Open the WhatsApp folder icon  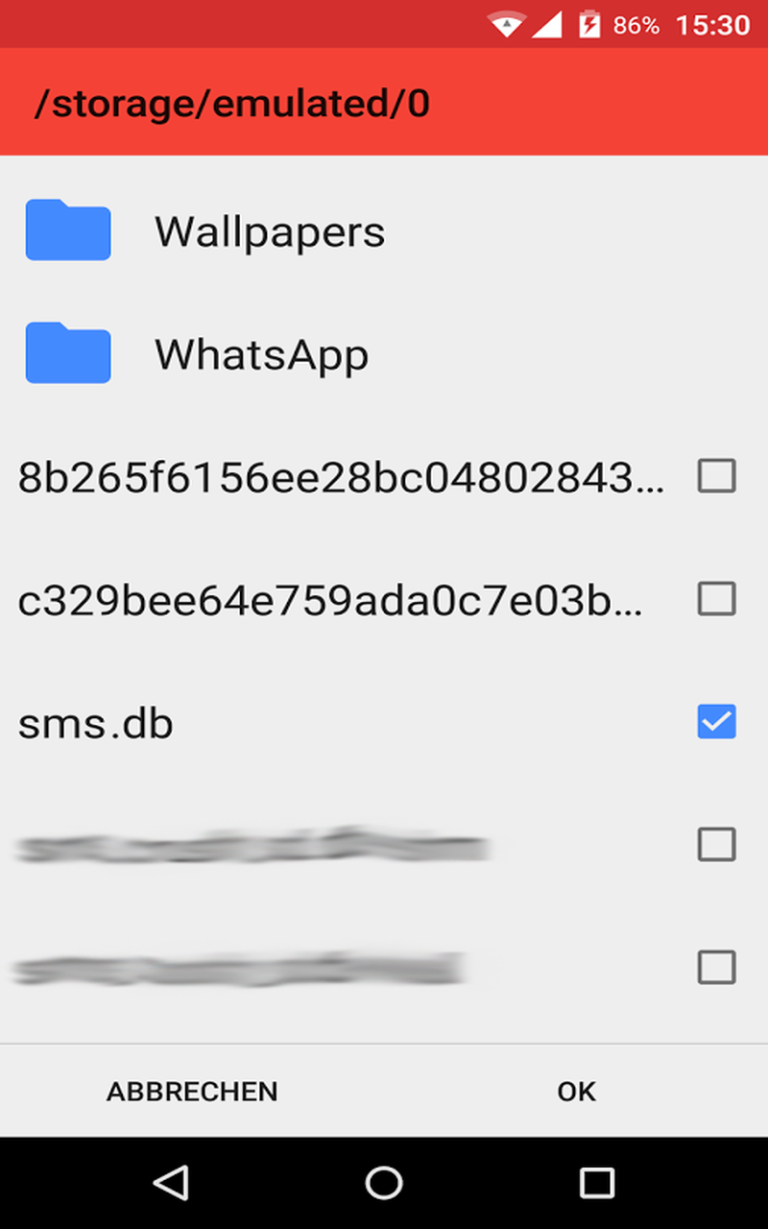pos(67,353)
